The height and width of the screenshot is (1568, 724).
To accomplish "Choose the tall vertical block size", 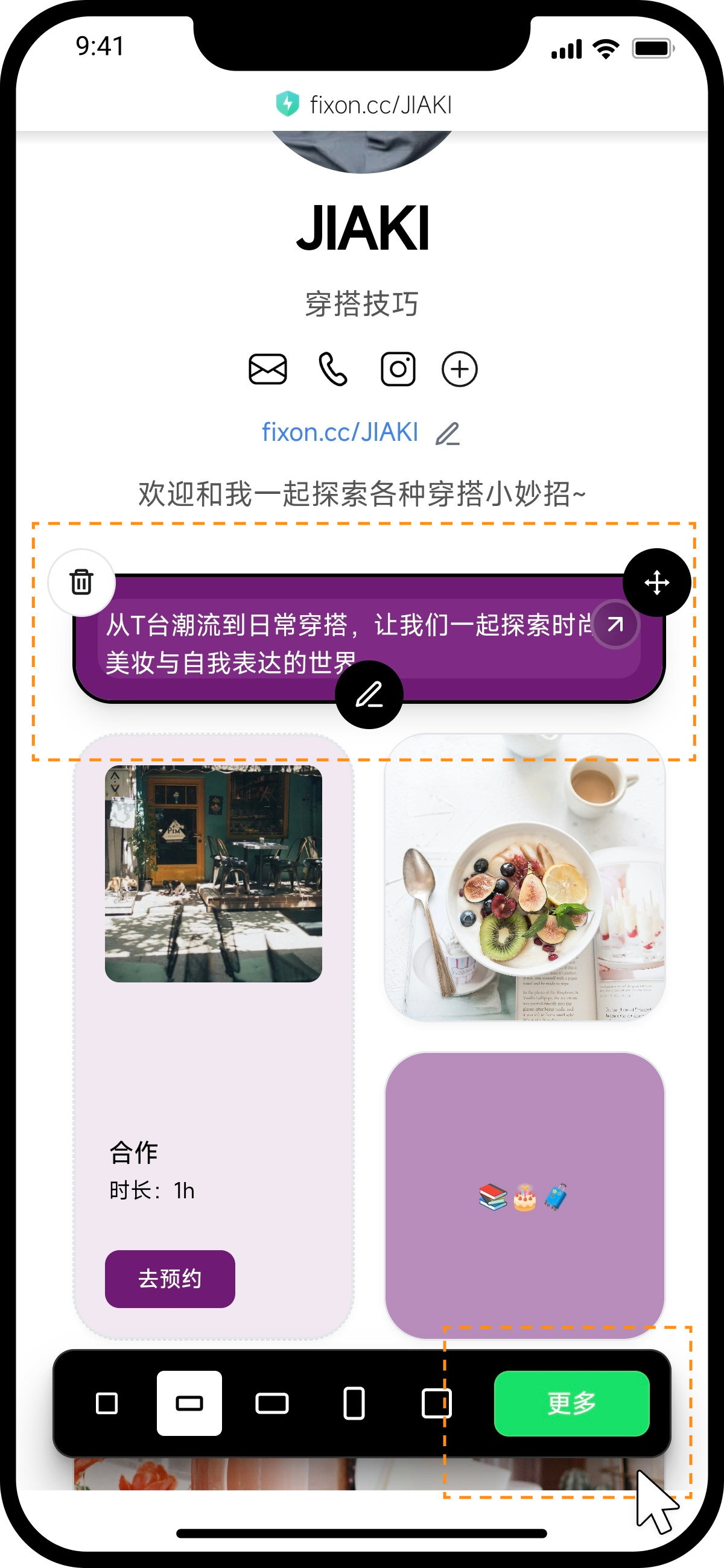I will 354,1403.
